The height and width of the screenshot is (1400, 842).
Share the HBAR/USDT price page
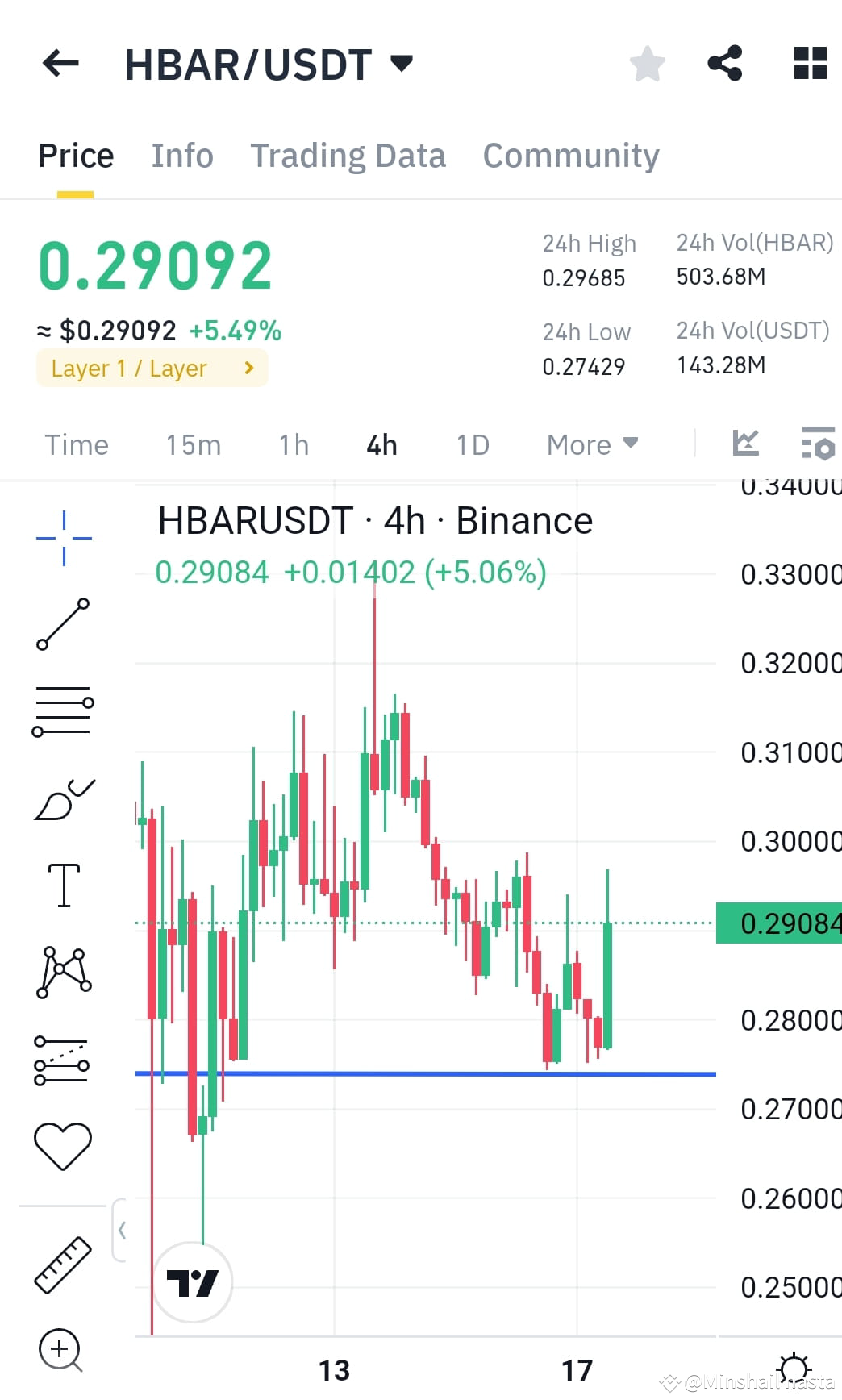tap(724, 63)
